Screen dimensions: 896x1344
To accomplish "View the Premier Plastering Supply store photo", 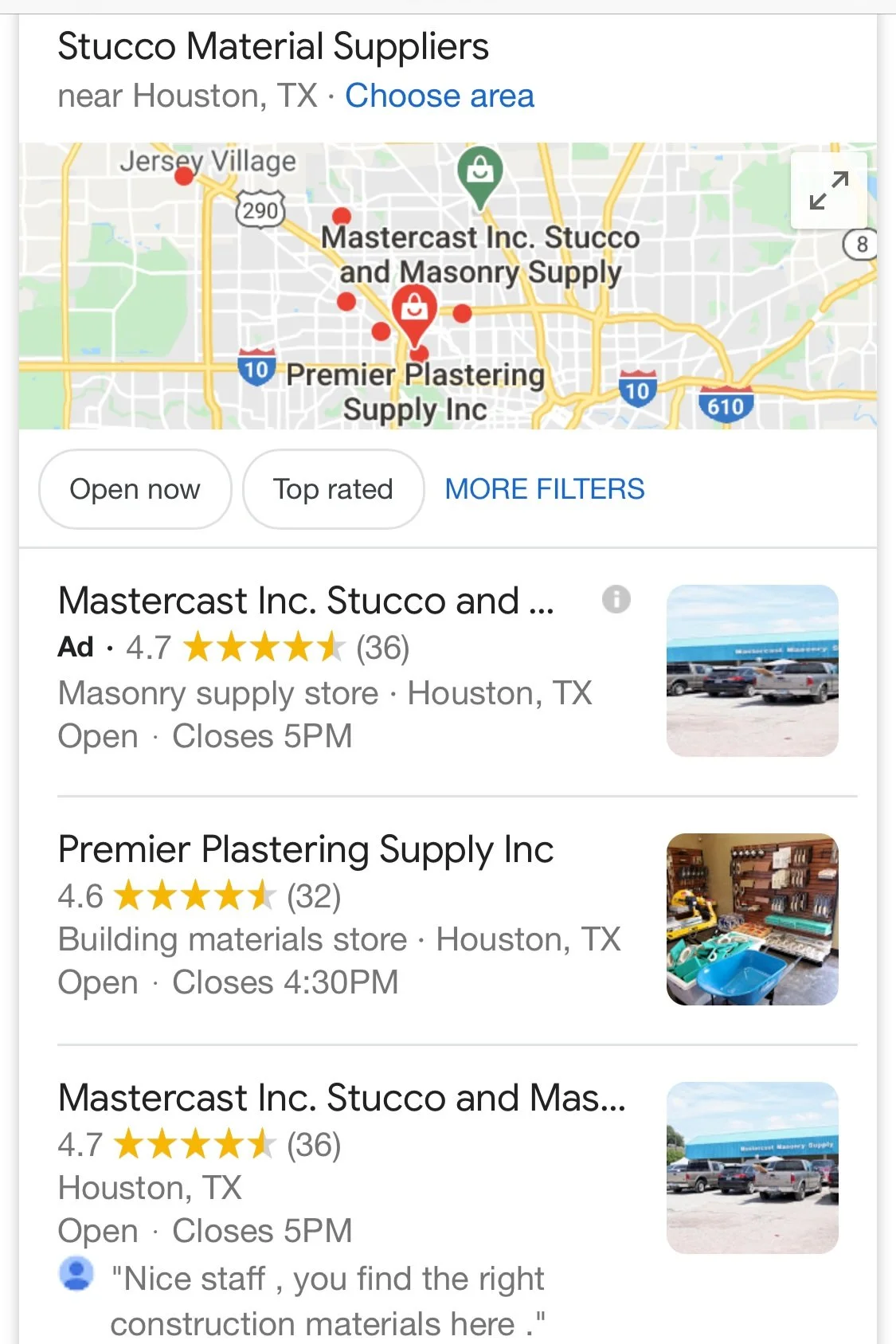I will 752,919.
